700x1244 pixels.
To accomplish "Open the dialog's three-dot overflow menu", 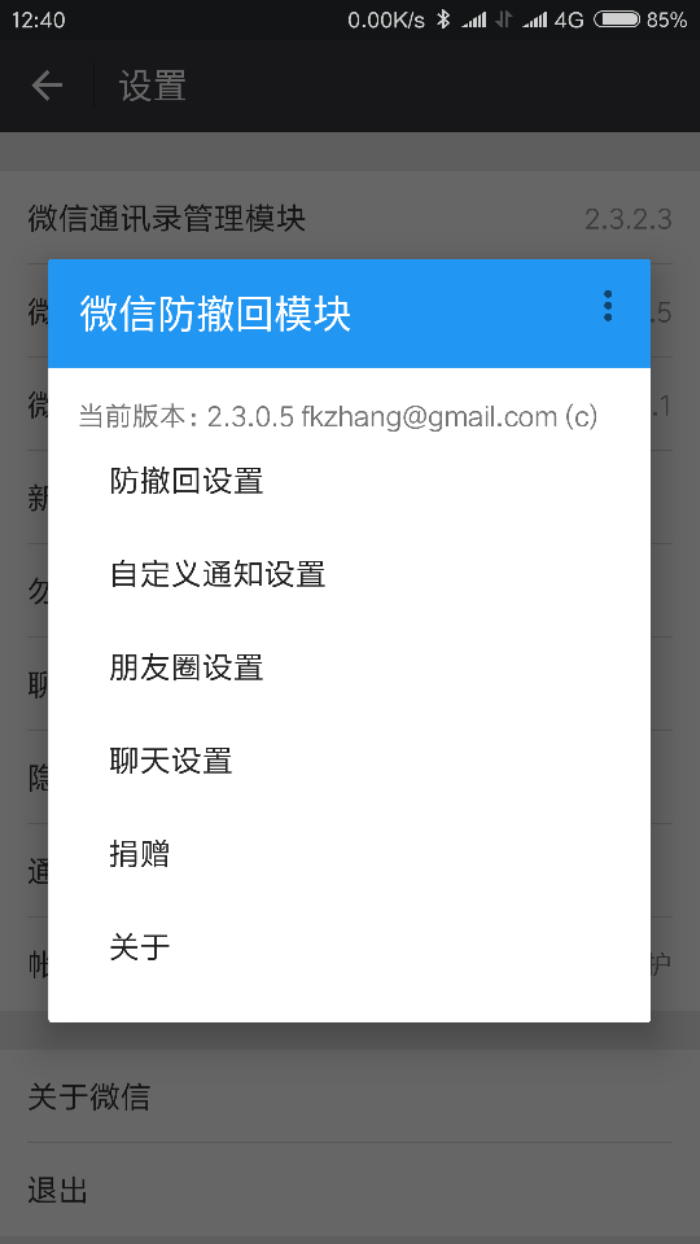I will point(607,306).
